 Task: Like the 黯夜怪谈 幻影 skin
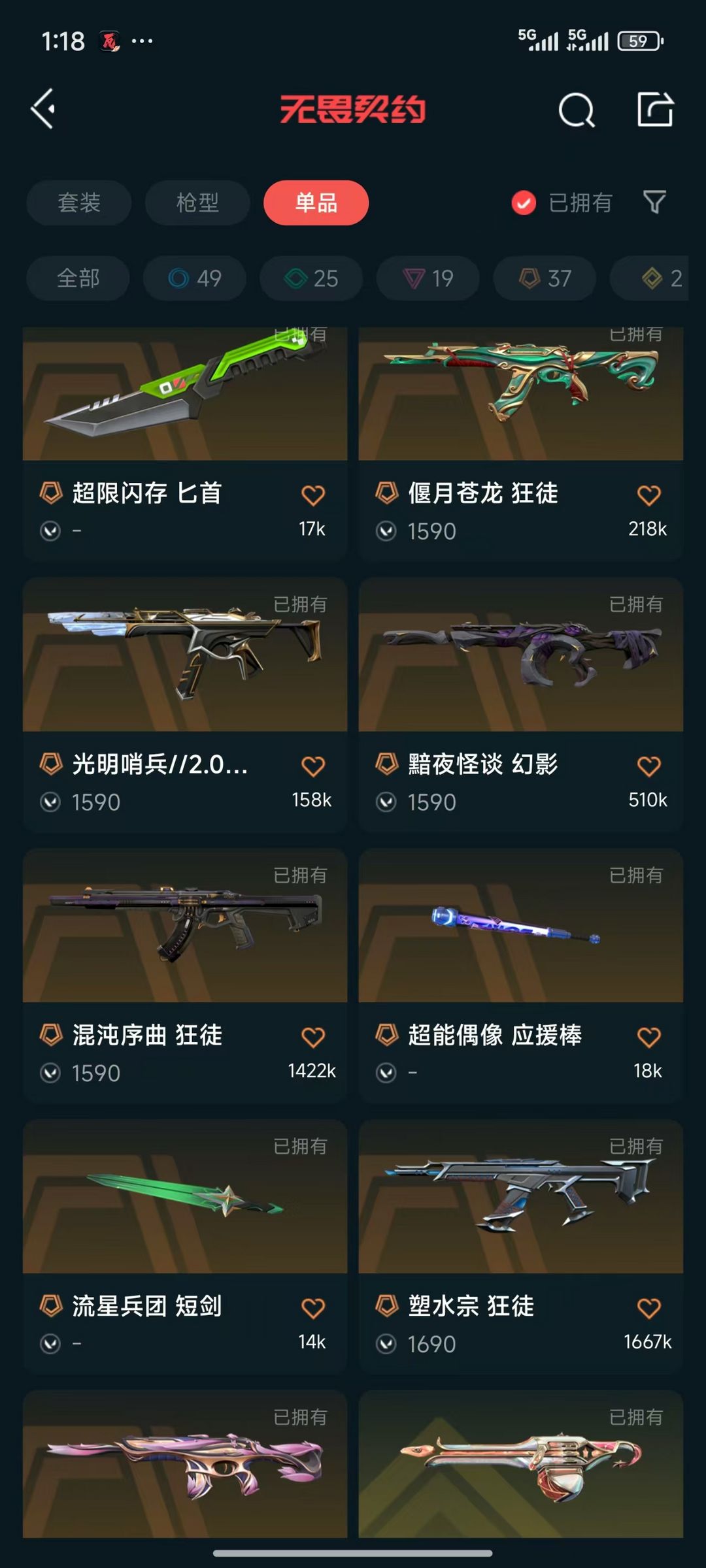[x=648, y=766]
